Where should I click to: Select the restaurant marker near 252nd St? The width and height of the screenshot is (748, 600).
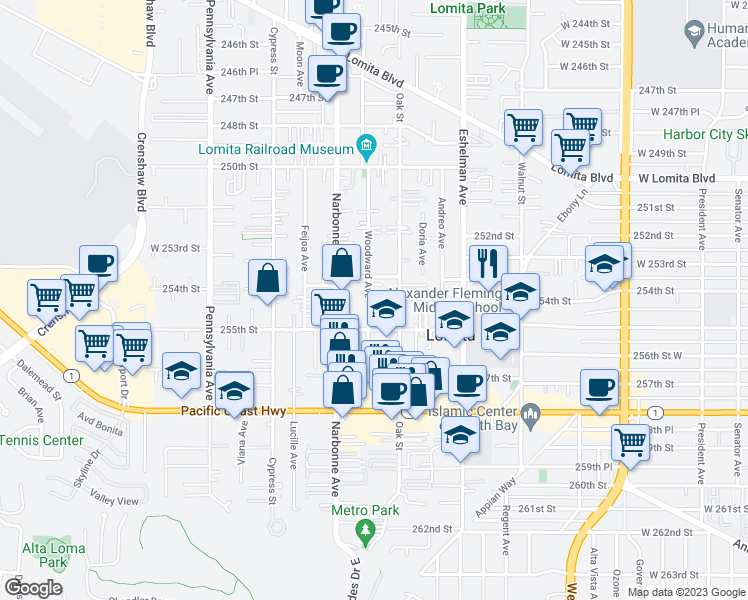point(488,265)
